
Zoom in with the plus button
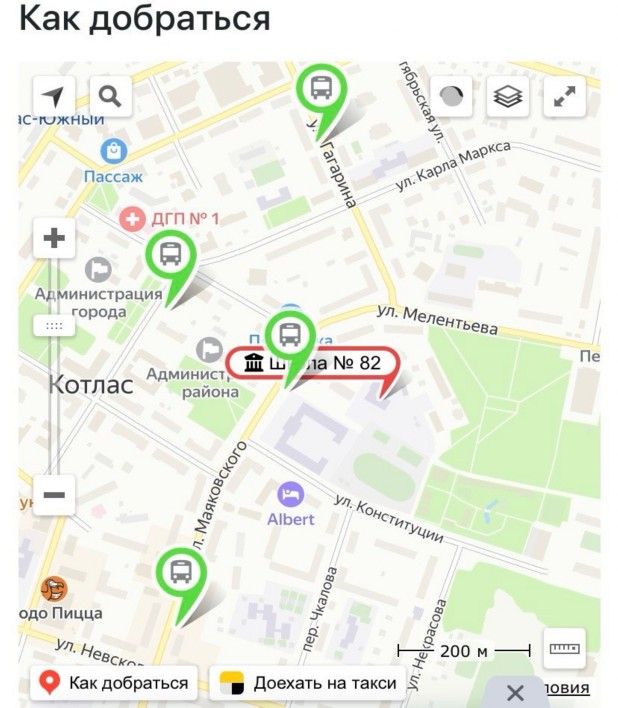pyautogui.click(x=54, y=239)
